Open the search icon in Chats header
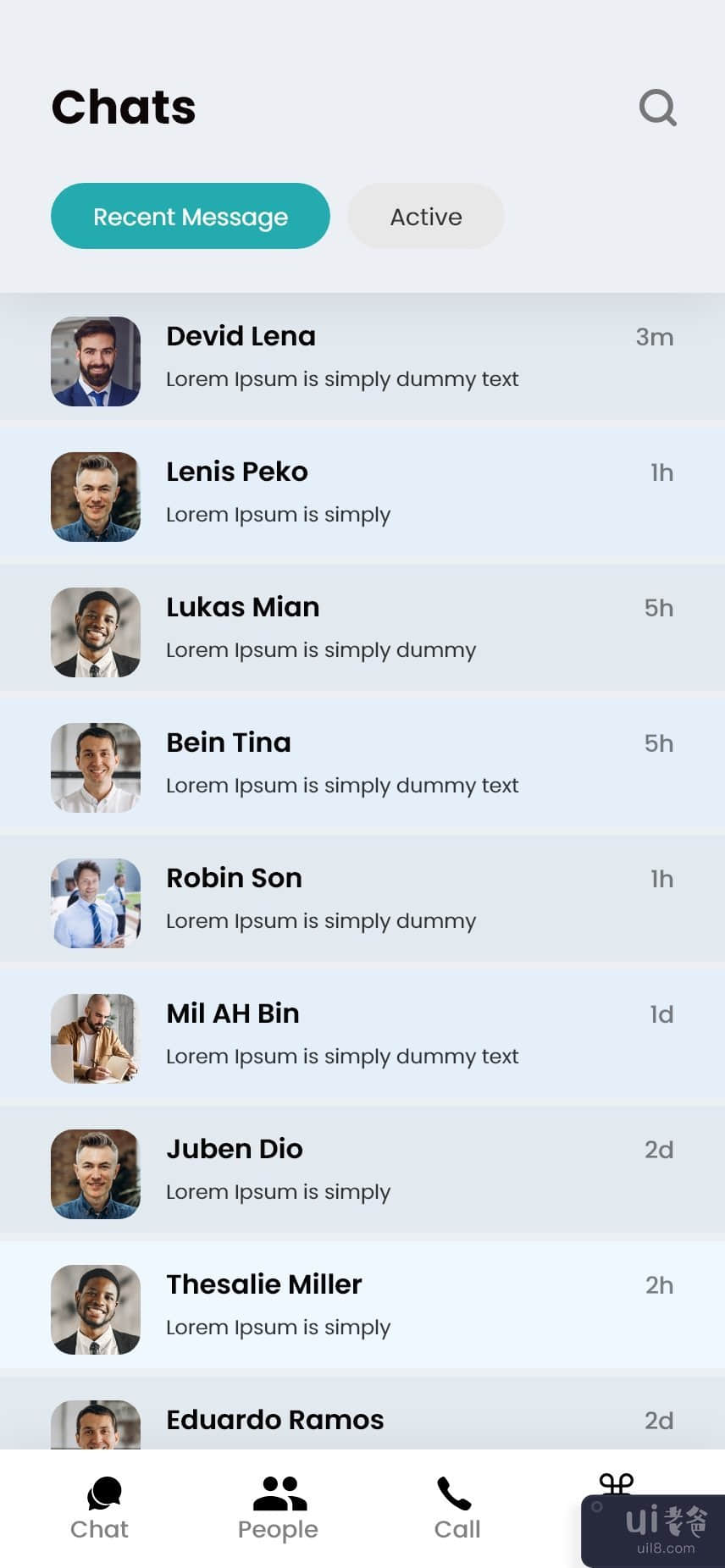725x1568 pixels. point(657,108)
